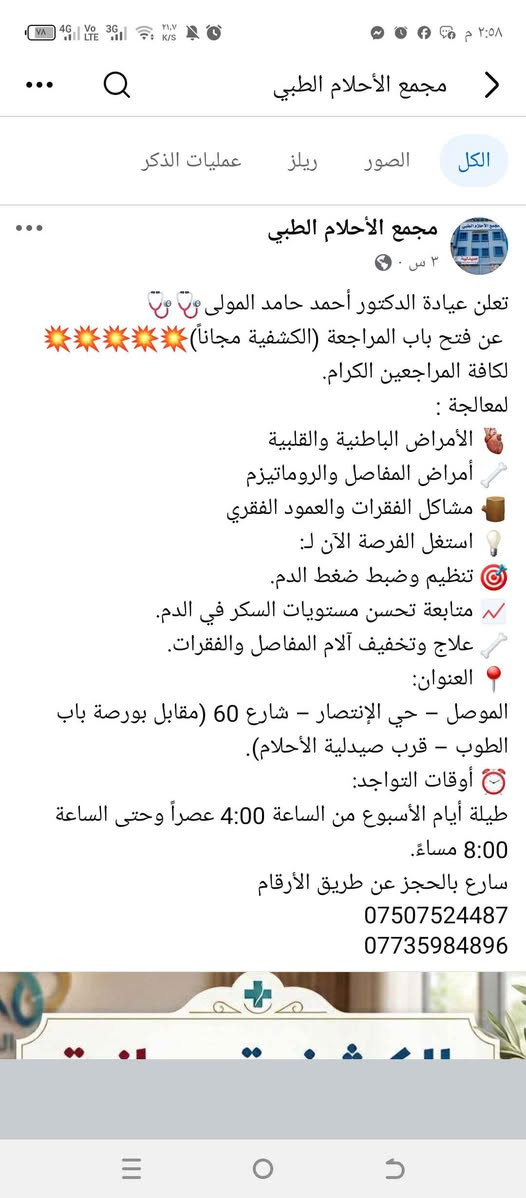This screenshot has width=526, height=1198.
Task: Select the الكل tab
Action: tap(474, 162)
